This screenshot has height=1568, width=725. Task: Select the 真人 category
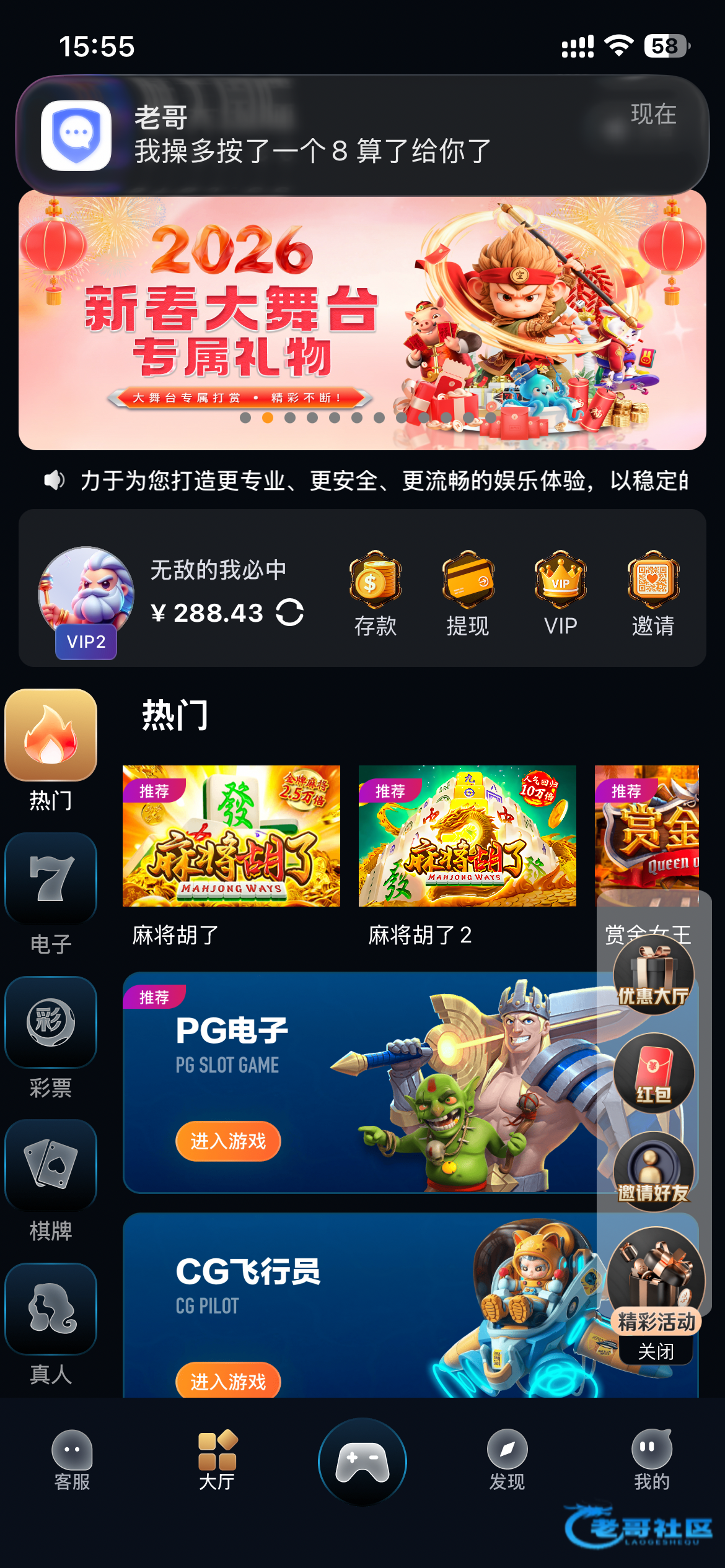[x=51, y=1325]
